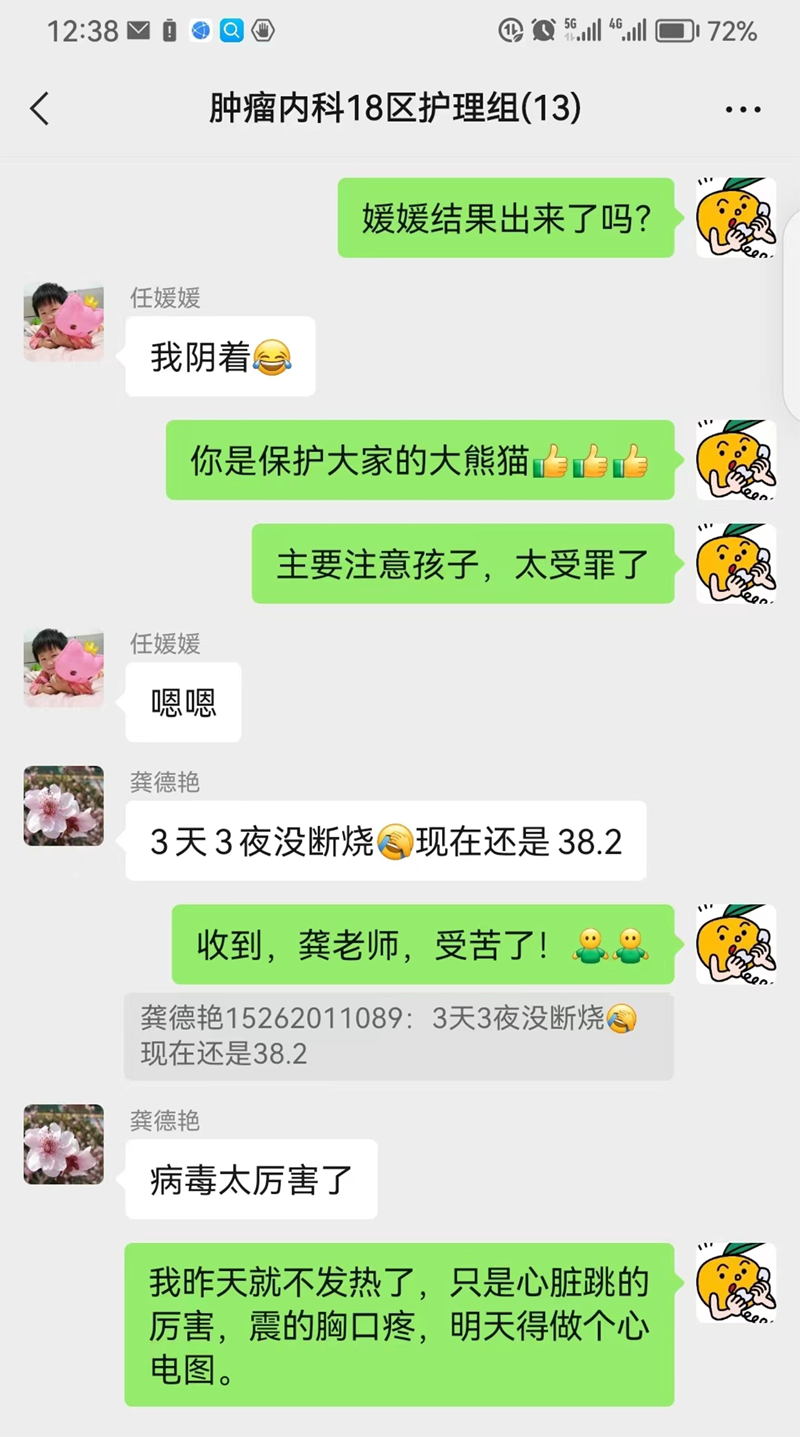This screenshot has height=1437, width=800.
Task: Open my avatar beside 媛媛结果出来了吗 message
Action: tap(736, 218)
